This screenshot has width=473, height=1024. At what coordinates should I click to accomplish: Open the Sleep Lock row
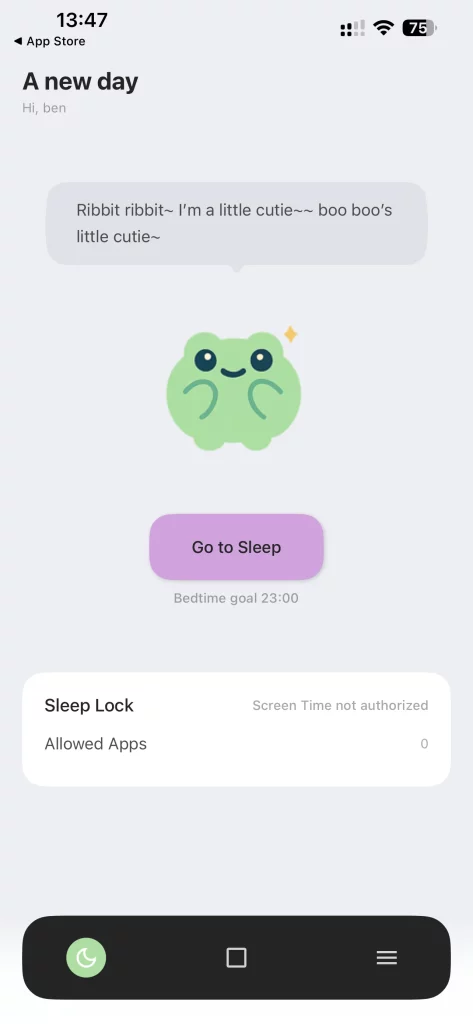(236, 705)
